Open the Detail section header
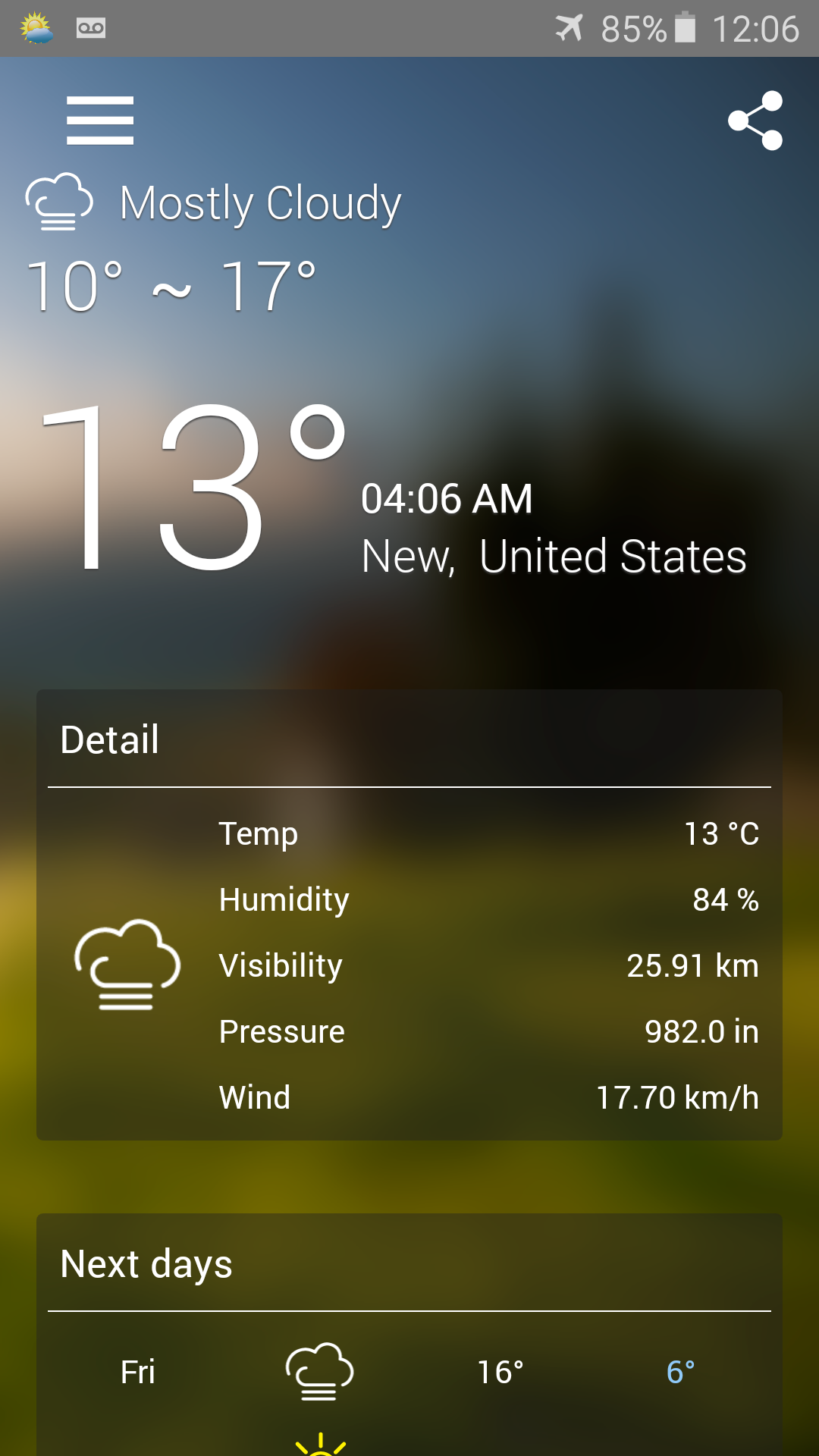The height and width of the screenshot is (1456, 819). 111,739
